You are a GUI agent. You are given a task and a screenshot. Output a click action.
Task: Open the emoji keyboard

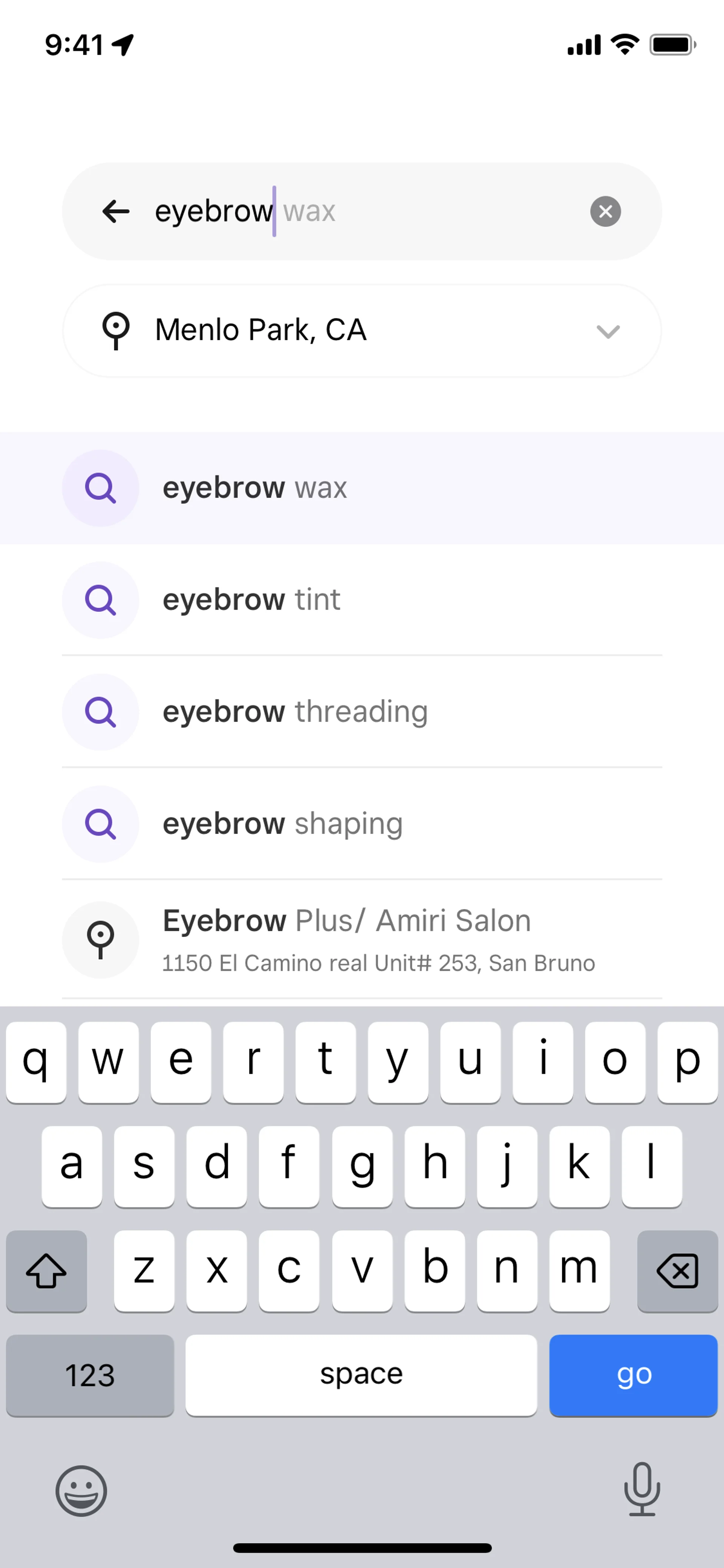tap(81, 1490)
